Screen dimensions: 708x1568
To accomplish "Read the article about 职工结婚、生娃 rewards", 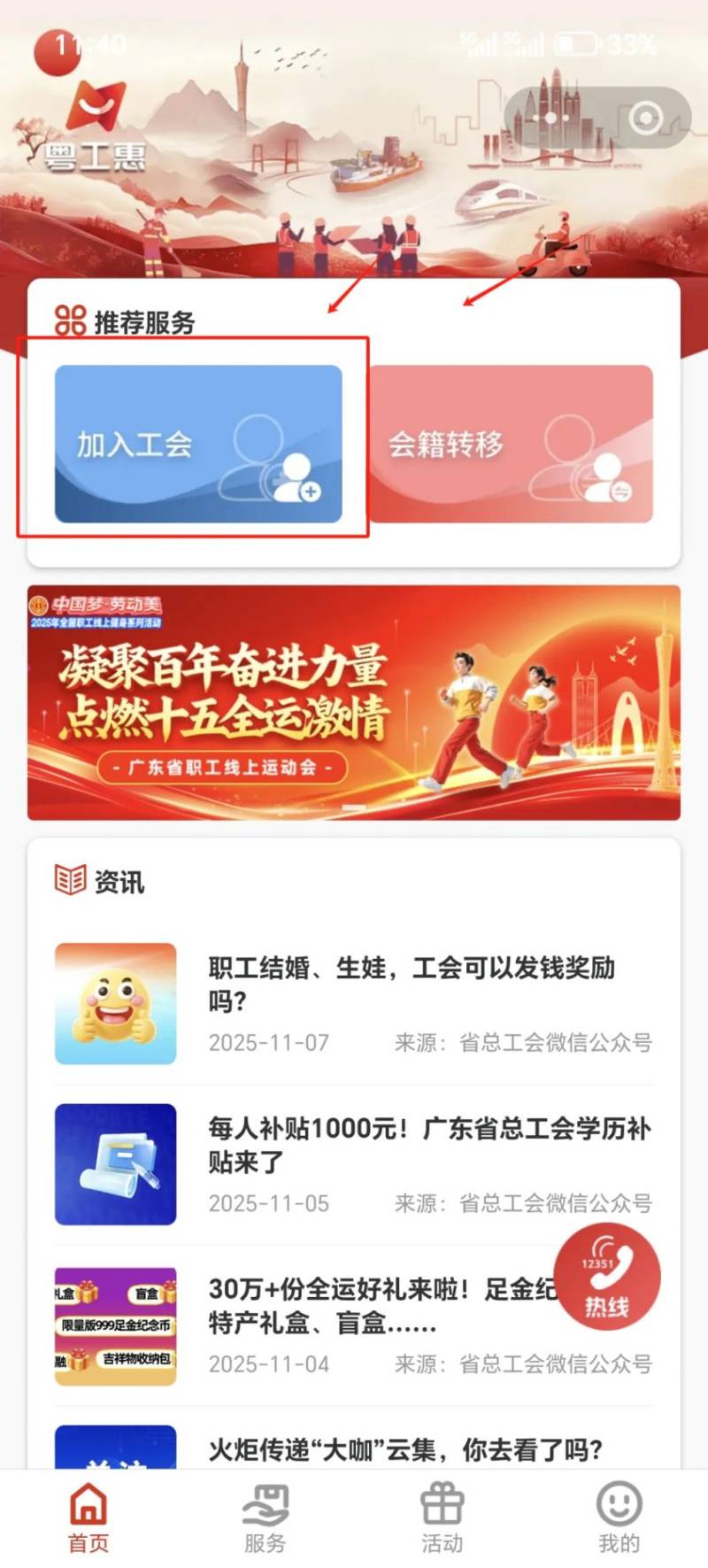I will pyautogui.click(x=412, y=984).
